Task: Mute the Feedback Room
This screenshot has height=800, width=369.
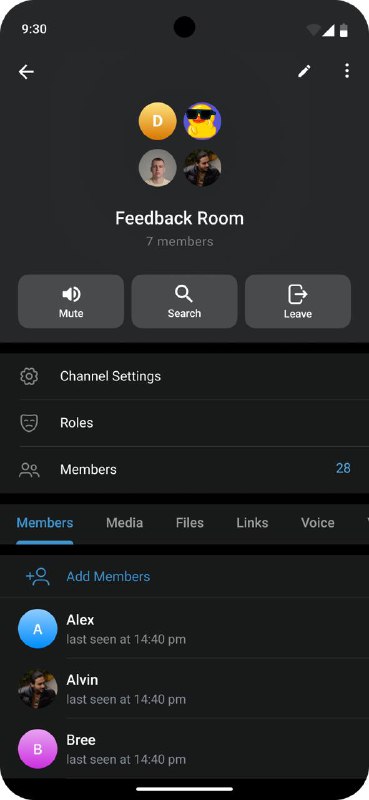Action: click(x=71, y=302)
